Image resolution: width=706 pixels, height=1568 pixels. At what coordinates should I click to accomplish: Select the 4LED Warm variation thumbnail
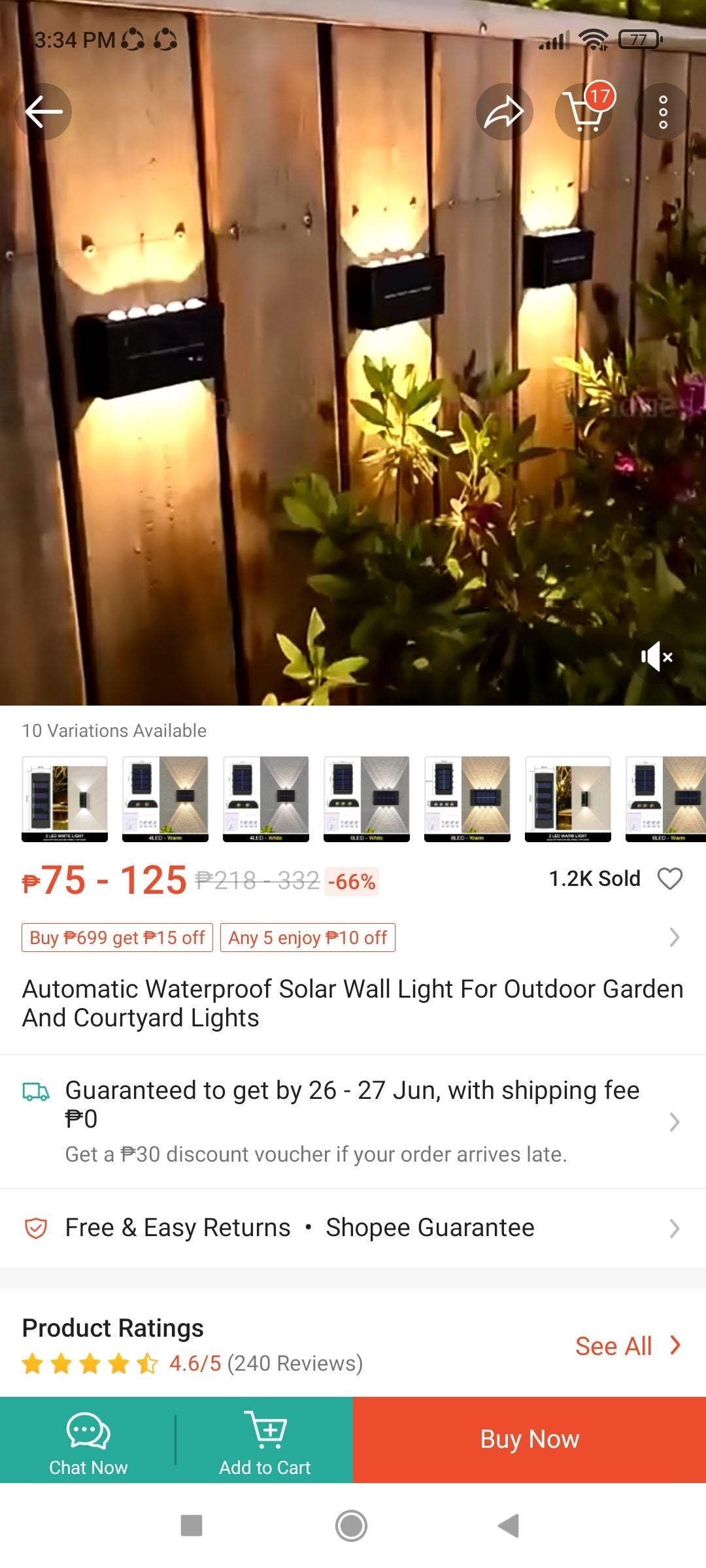(165, 798)
